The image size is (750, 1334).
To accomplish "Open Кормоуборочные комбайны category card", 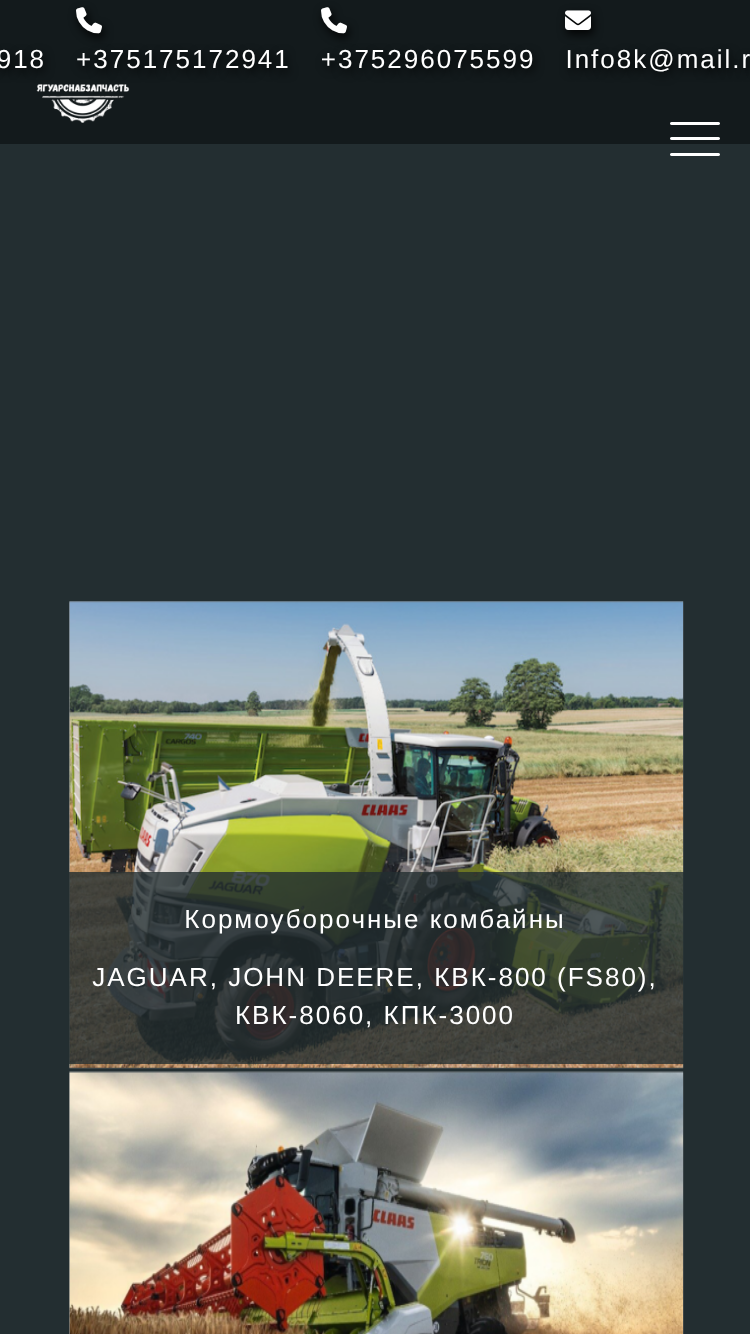I will pyautogui.click(x=376, y=834).
